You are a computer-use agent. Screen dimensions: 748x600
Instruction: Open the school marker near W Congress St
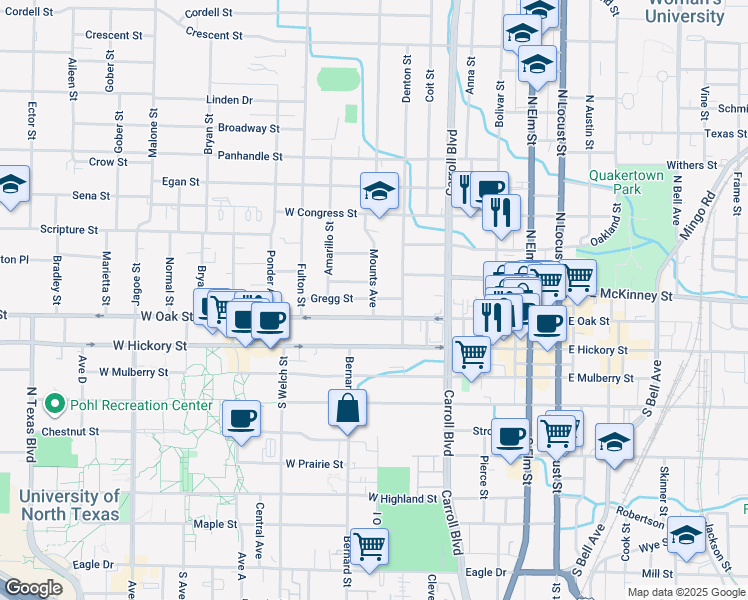coord(379,191)
